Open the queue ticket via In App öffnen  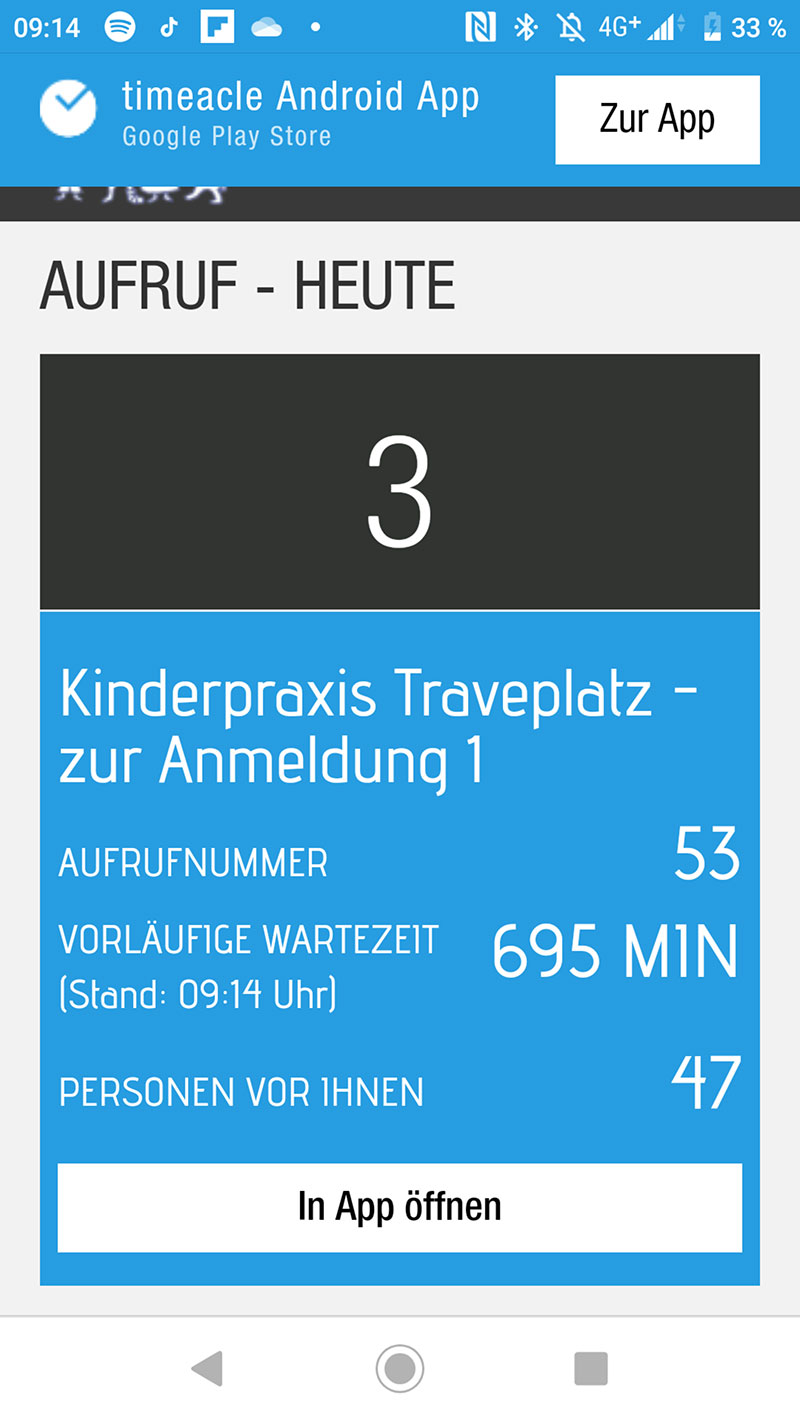(400, 1207)
